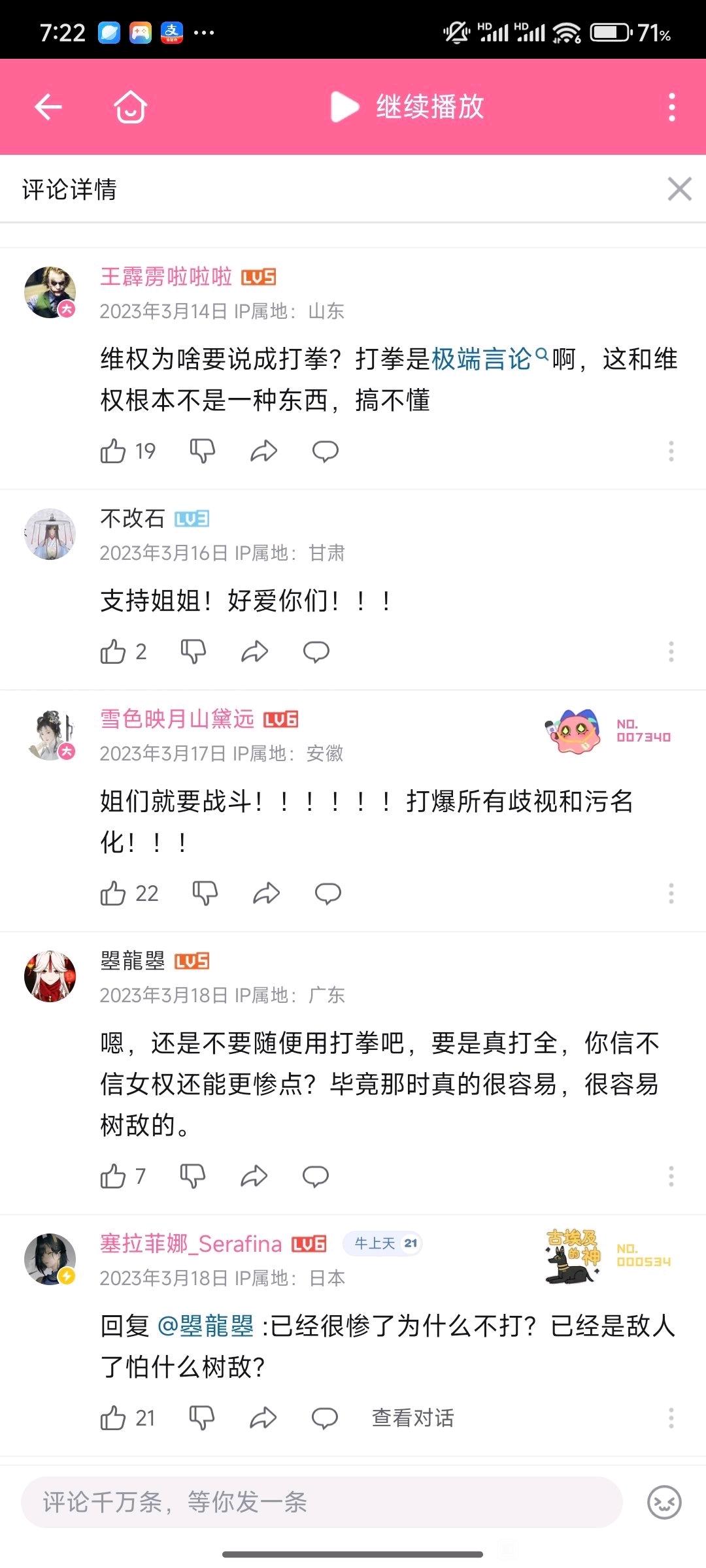Reply to 曌龍曌's comment
The image size is (706, 1568).
(x=316, y=1177)
